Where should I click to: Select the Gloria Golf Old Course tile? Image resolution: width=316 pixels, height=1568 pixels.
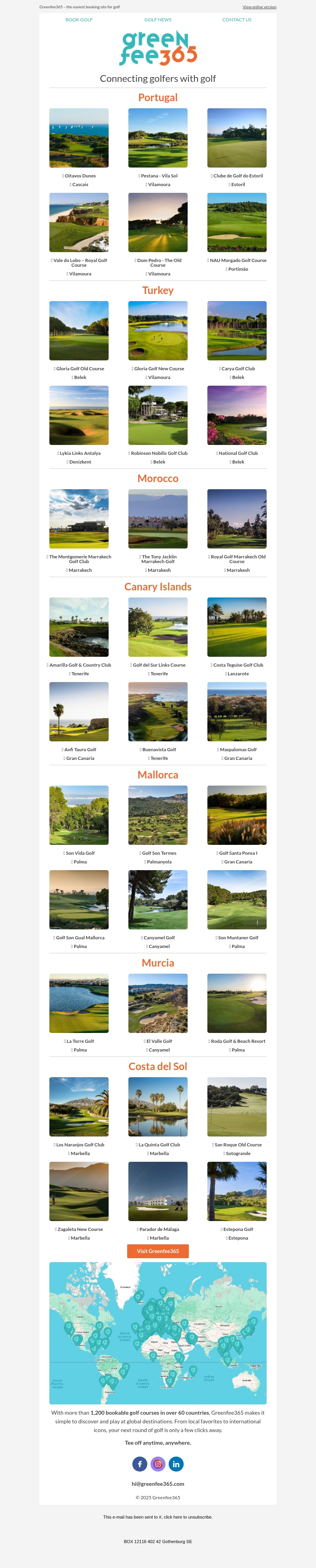(x=79, y=330)
